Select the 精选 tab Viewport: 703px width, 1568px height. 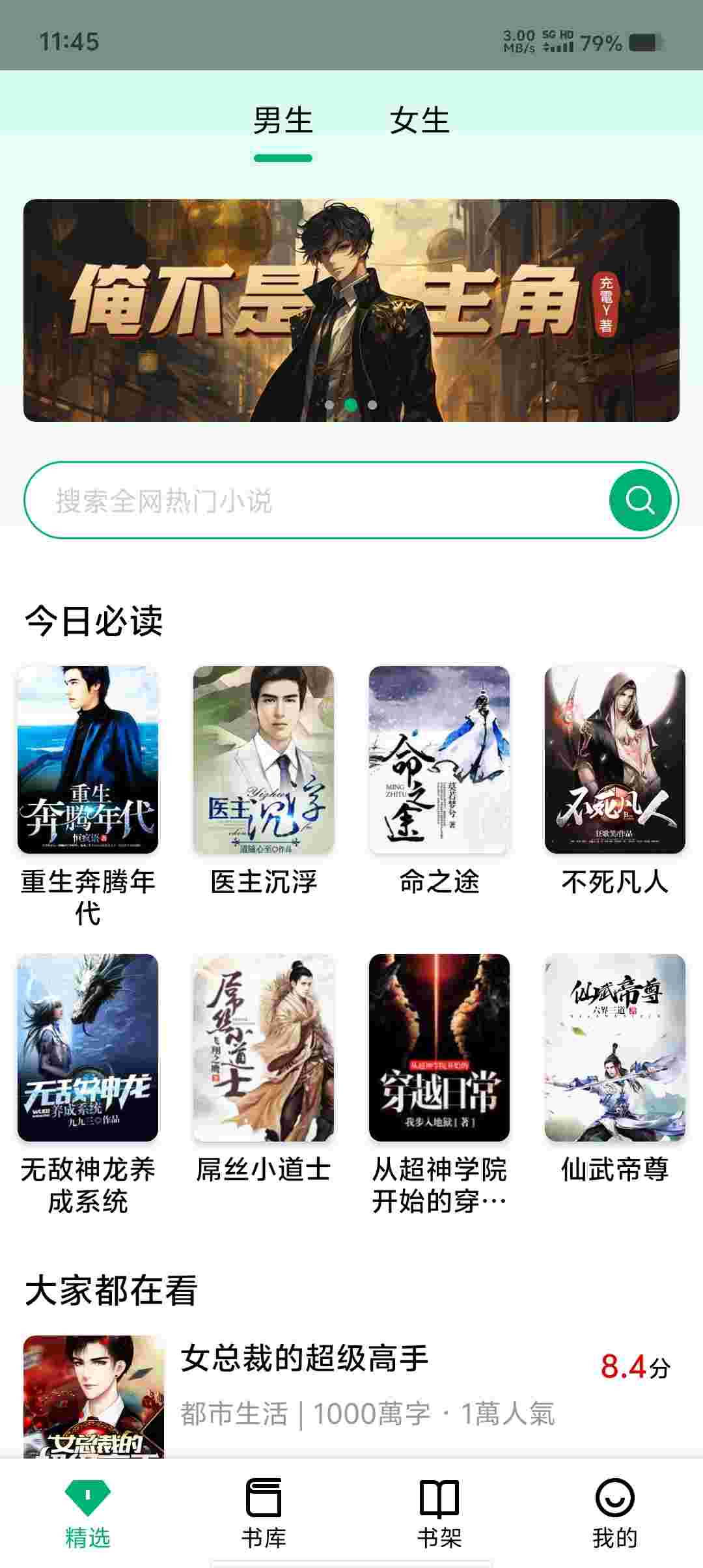88,1513
